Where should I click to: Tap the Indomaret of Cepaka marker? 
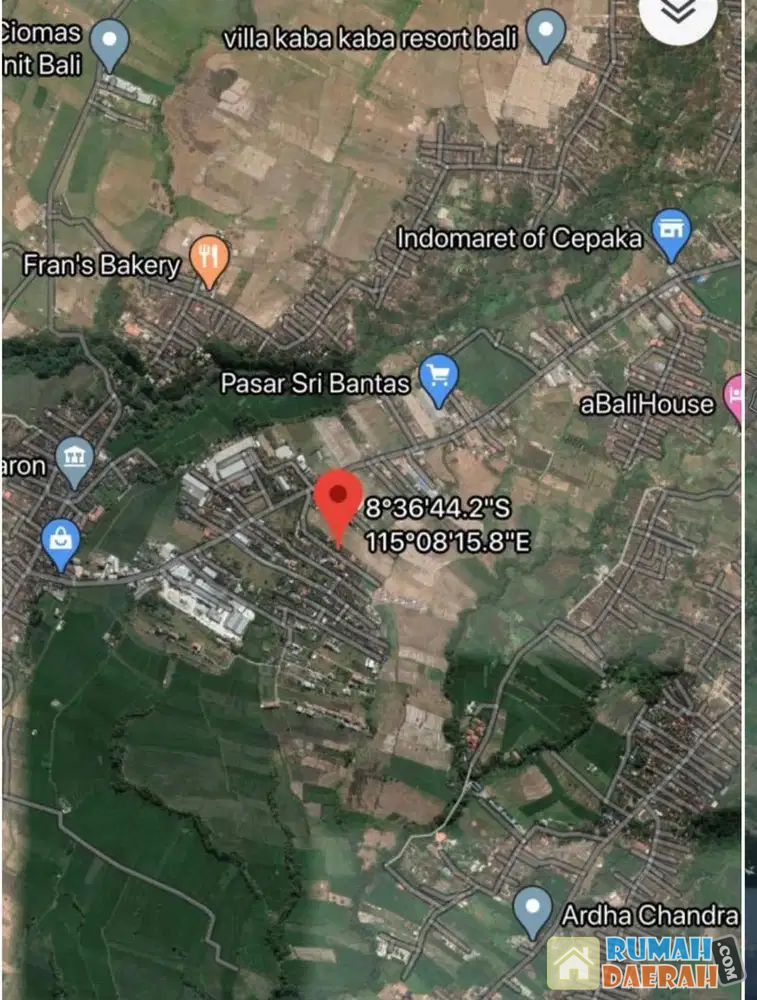[x=671, y=233]
